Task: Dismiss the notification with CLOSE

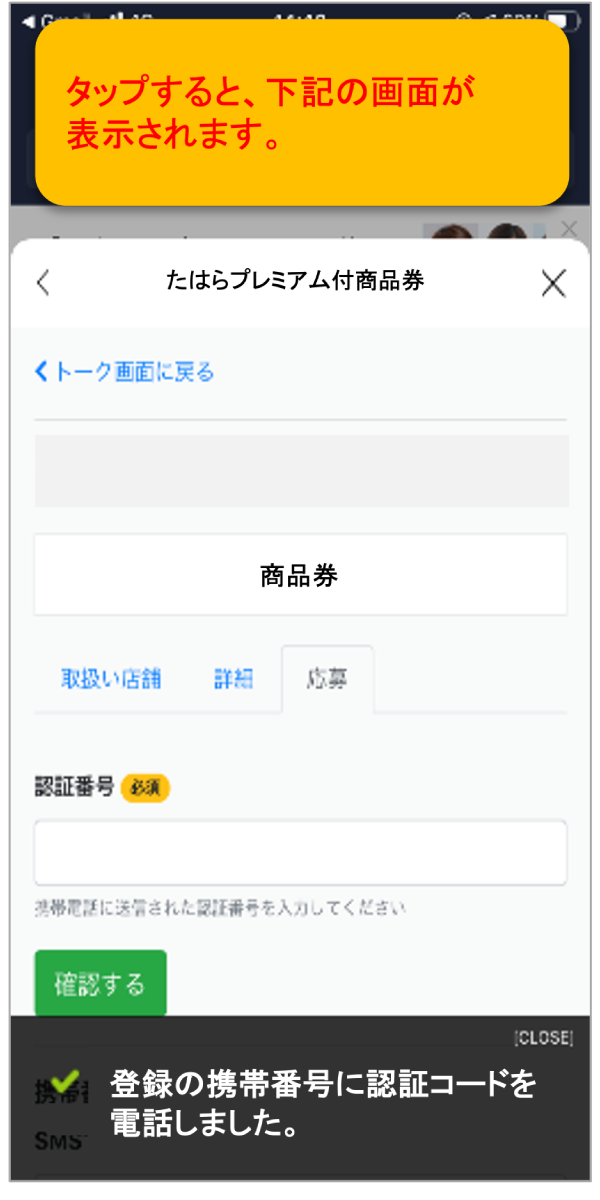Action: (x=543, y=1038)
